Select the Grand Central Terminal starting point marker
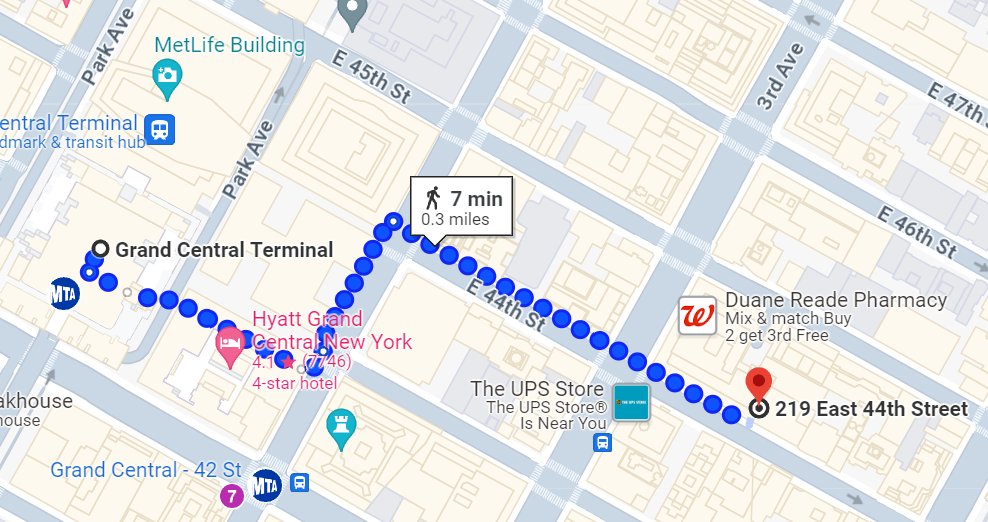The image size is (988, 522). [x=100, y=249]
